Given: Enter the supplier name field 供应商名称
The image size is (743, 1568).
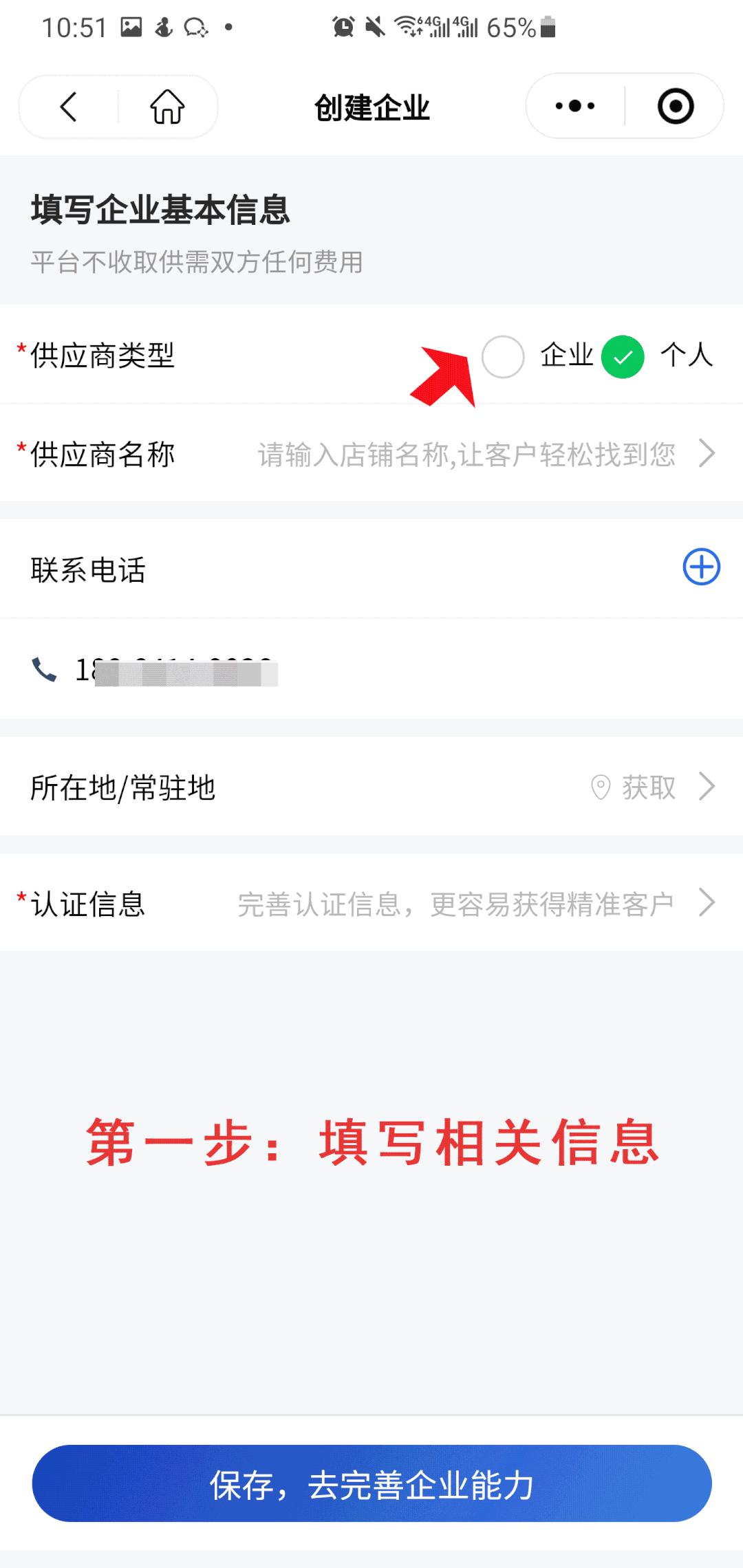Looking at the screenshot, I should (x=371, y=454).
